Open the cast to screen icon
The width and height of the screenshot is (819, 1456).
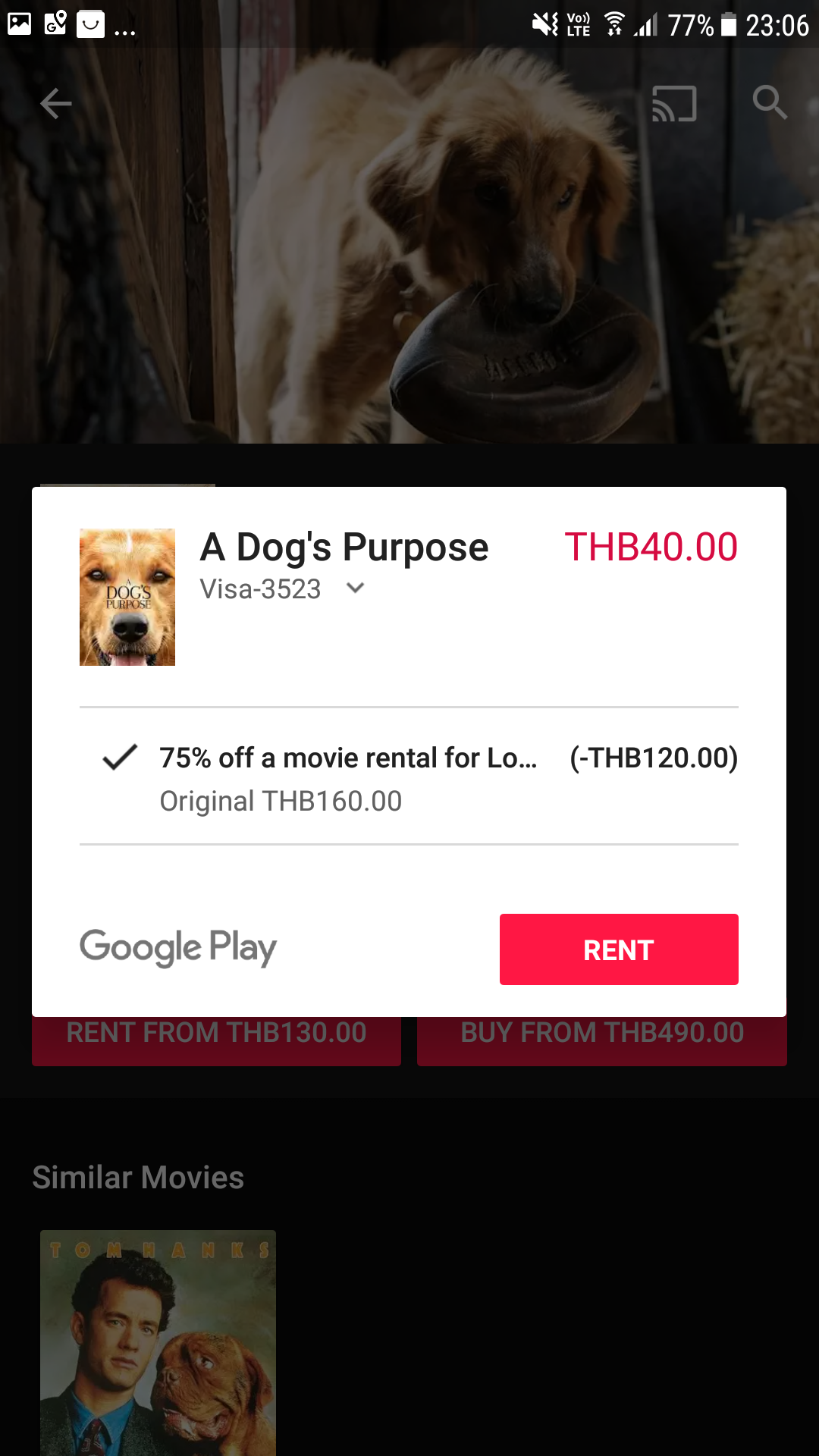pos(673,104)
